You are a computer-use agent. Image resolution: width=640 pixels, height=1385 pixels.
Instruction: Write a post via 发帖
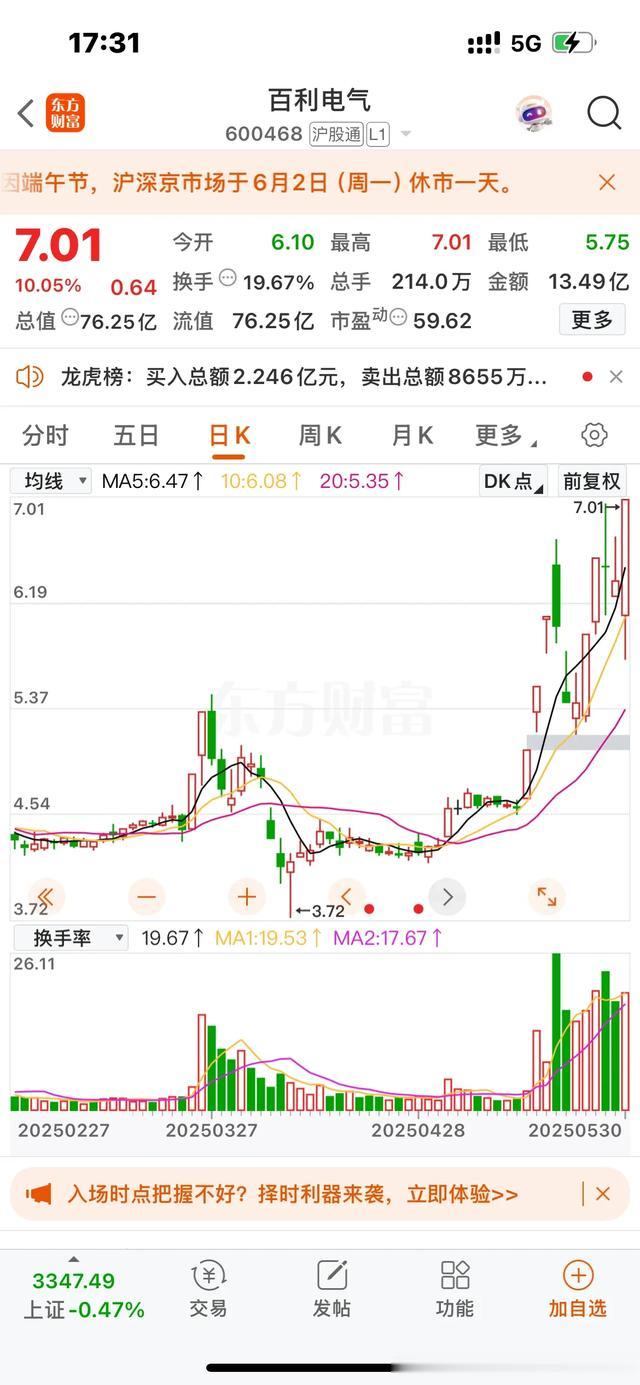click(332, 1289)
